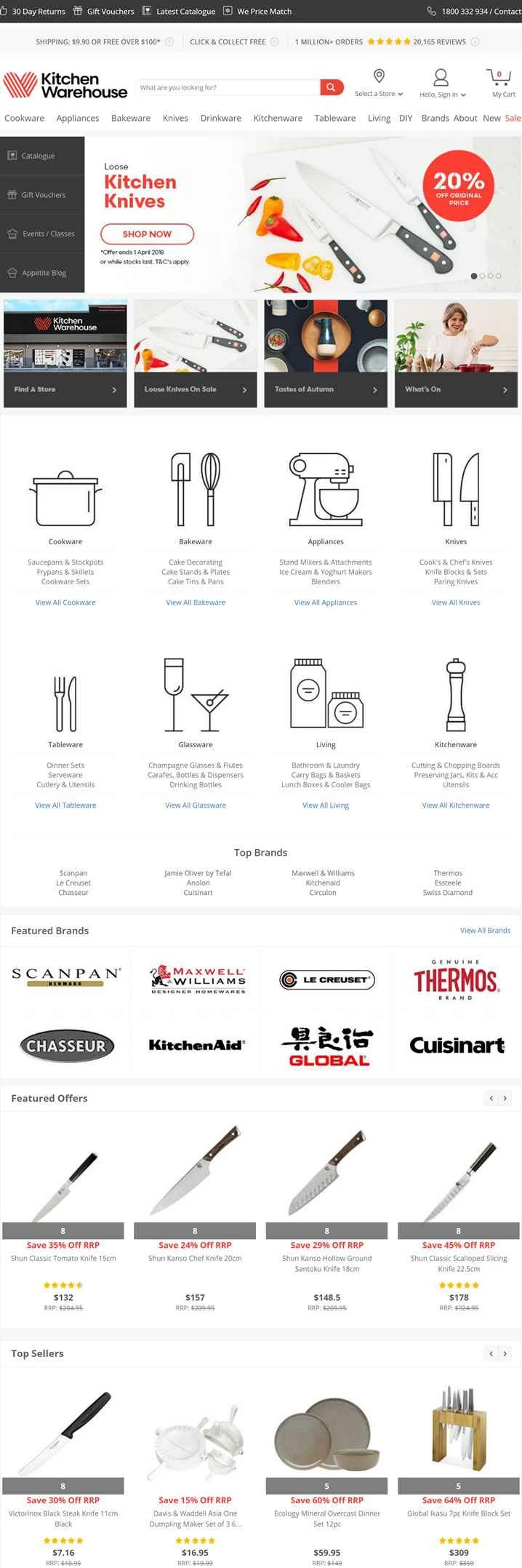
Task: Tap Shop Now on Kitchen Knives banner
Action: pyautogui.click(x=147, y=234)
